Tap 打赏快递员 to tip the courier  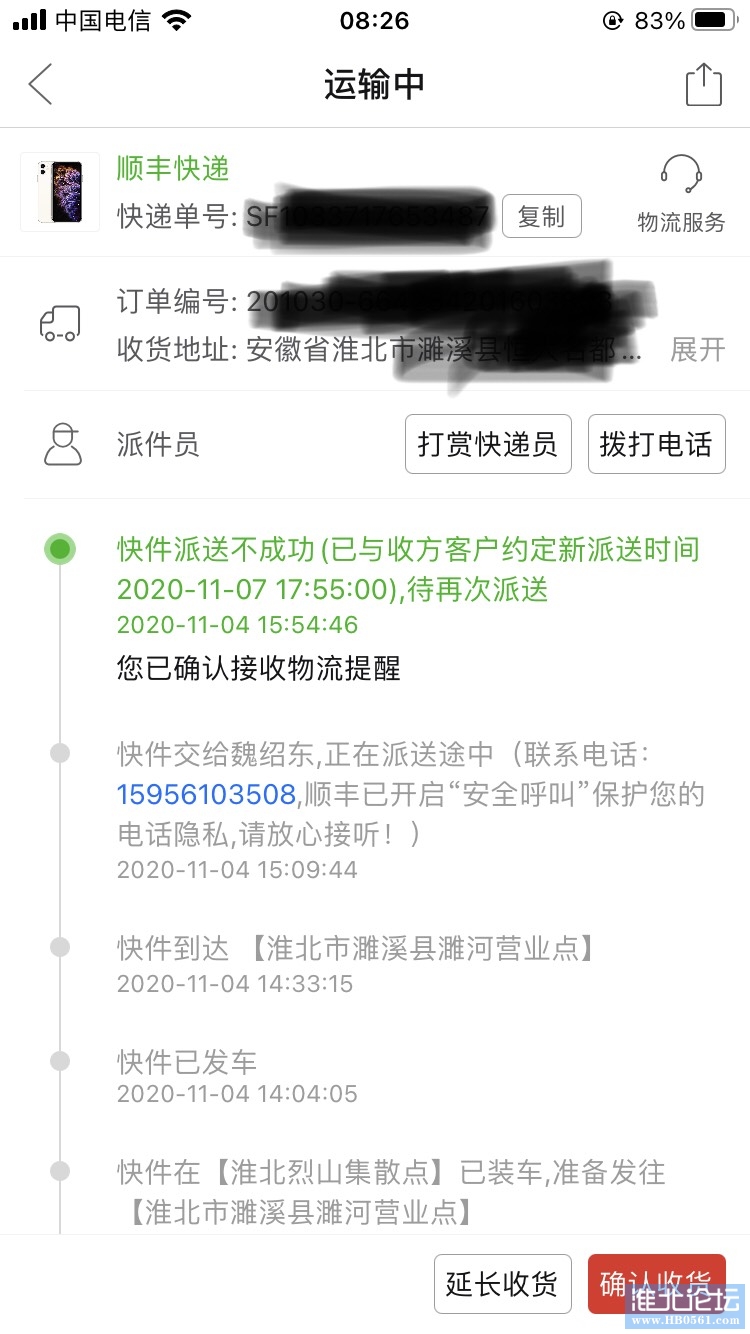(x=488, y=444)
